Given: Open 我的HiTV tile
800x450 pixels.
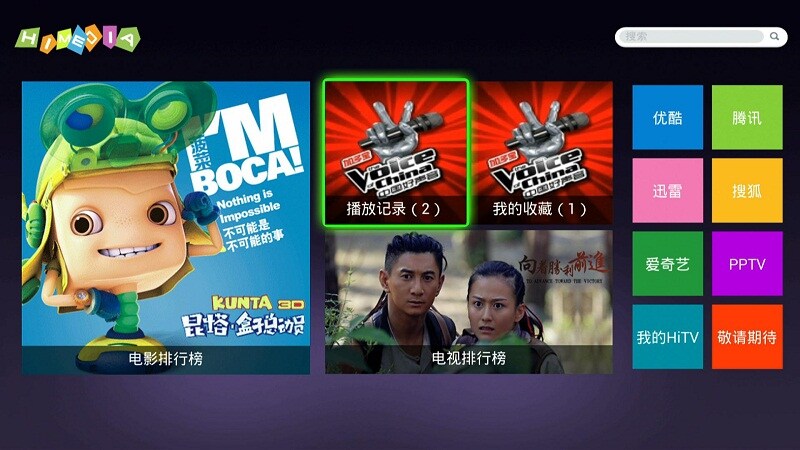Looking at the screenshot, I should click(x=667, y=337).
